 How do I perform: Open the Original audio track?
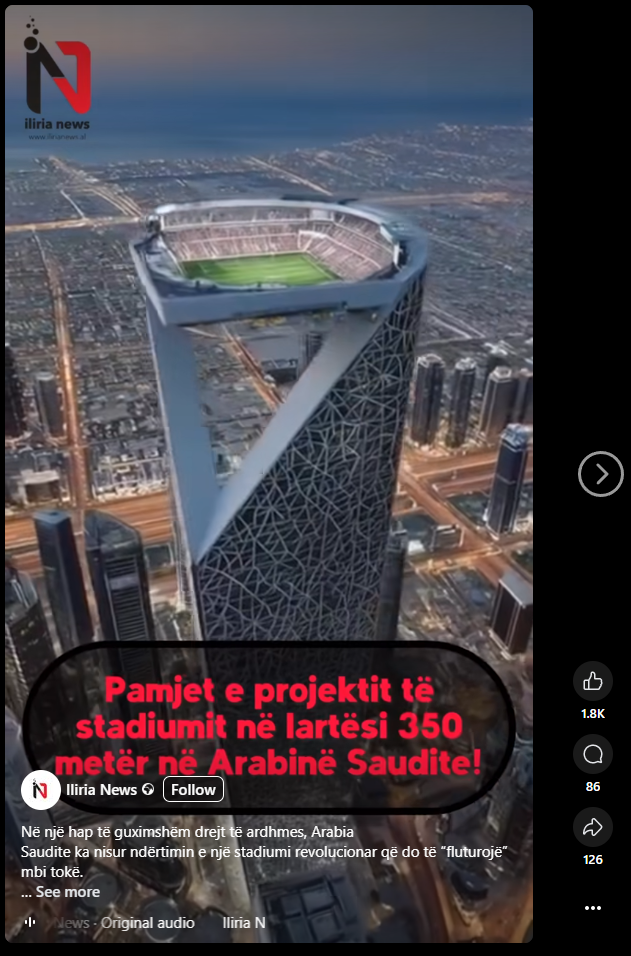[125, 923]
